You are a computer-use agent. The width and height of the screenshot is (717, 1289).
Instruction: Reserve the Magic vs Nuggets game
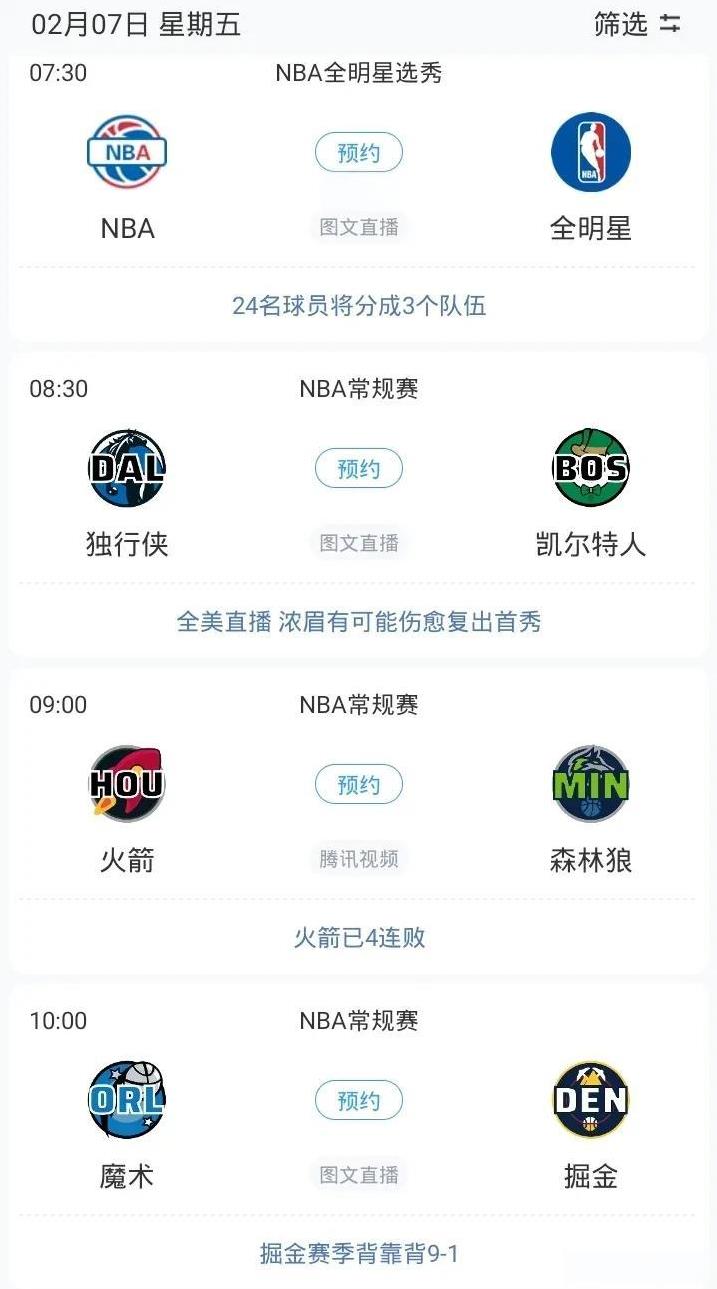(x=359, y=1101)
